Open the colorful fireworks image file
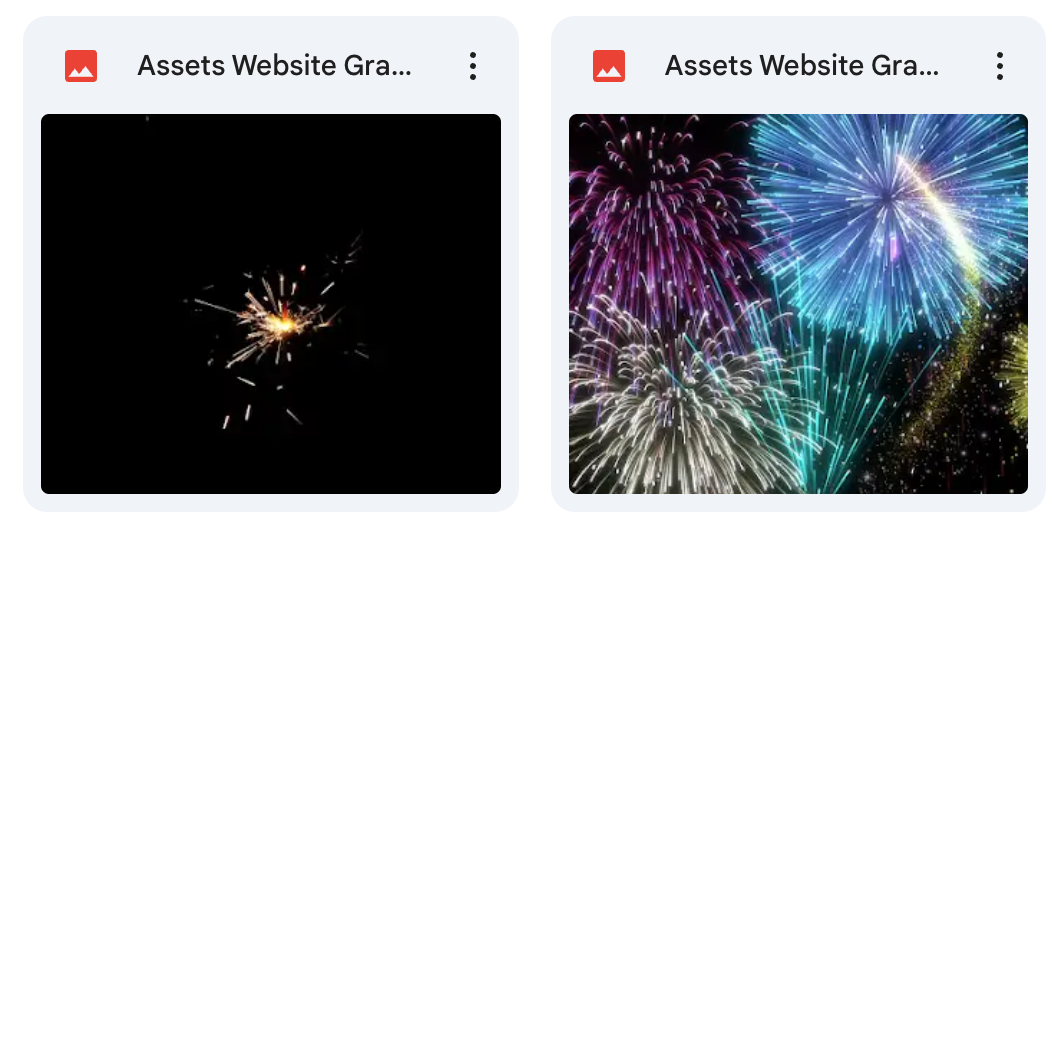 point(798,303)
